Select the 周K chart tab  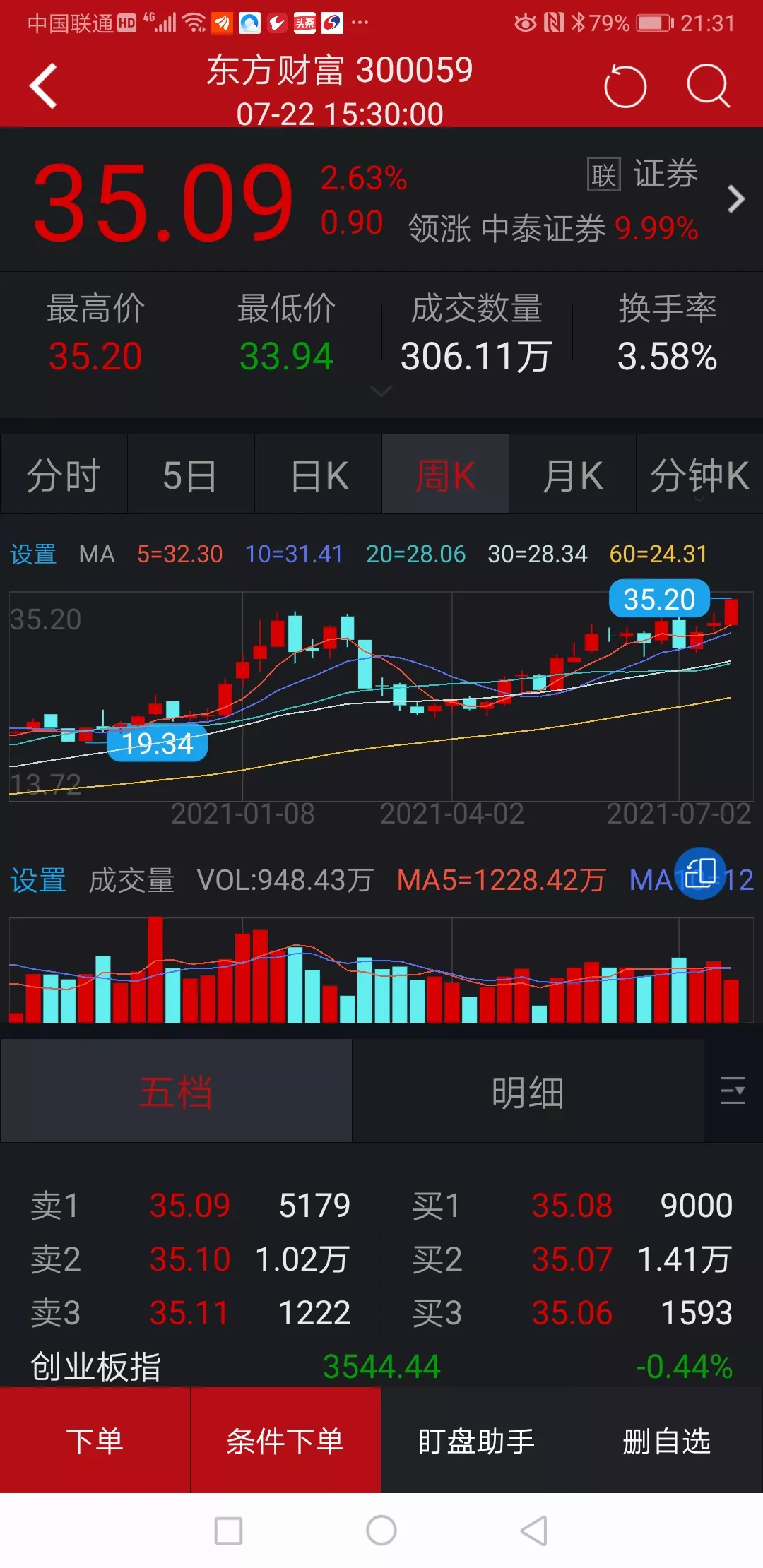click(x=446, y=474)
